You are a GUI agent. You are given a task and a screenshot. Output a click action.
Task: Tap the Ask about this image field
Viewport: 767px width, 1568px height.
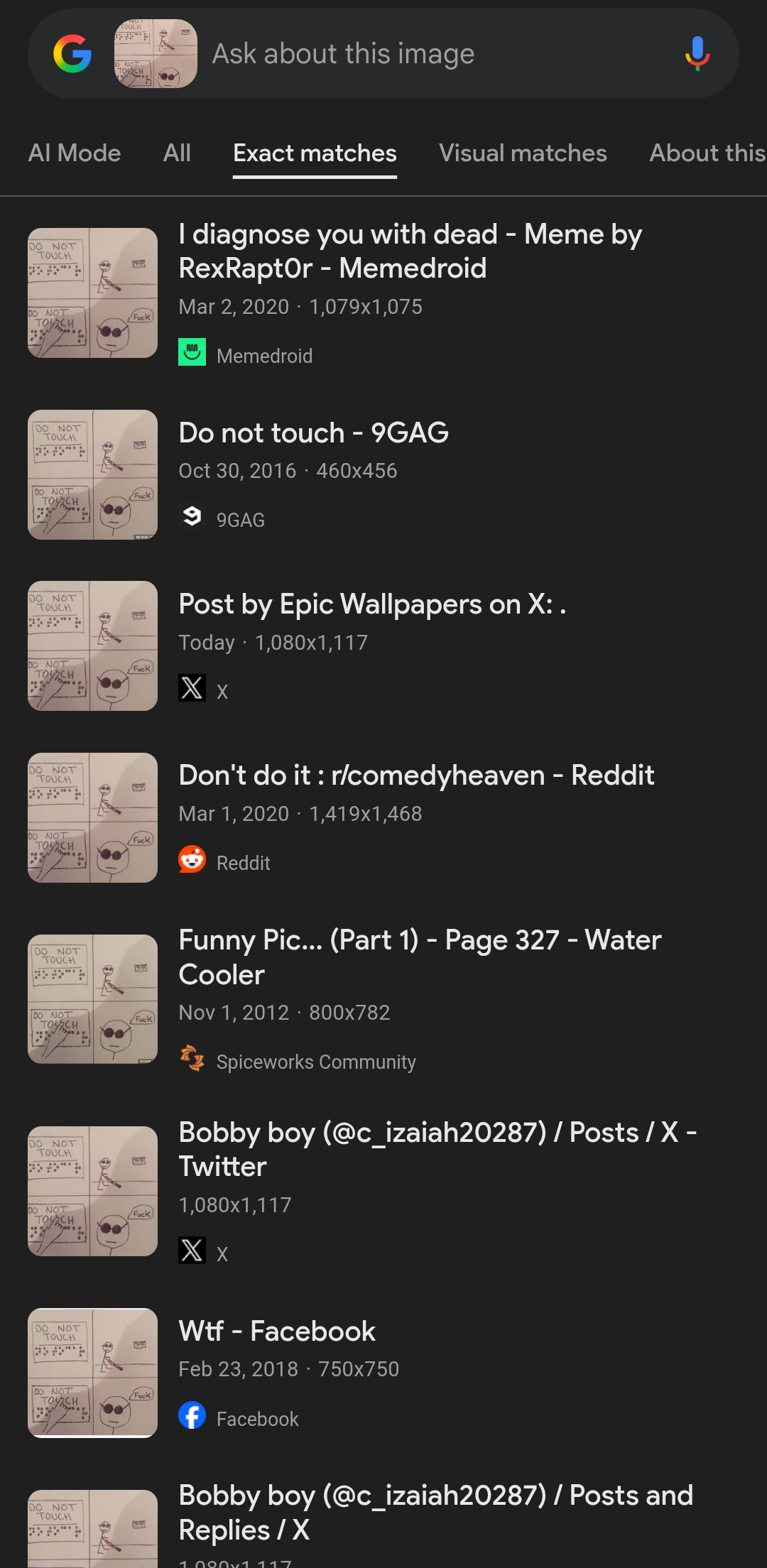426,54
